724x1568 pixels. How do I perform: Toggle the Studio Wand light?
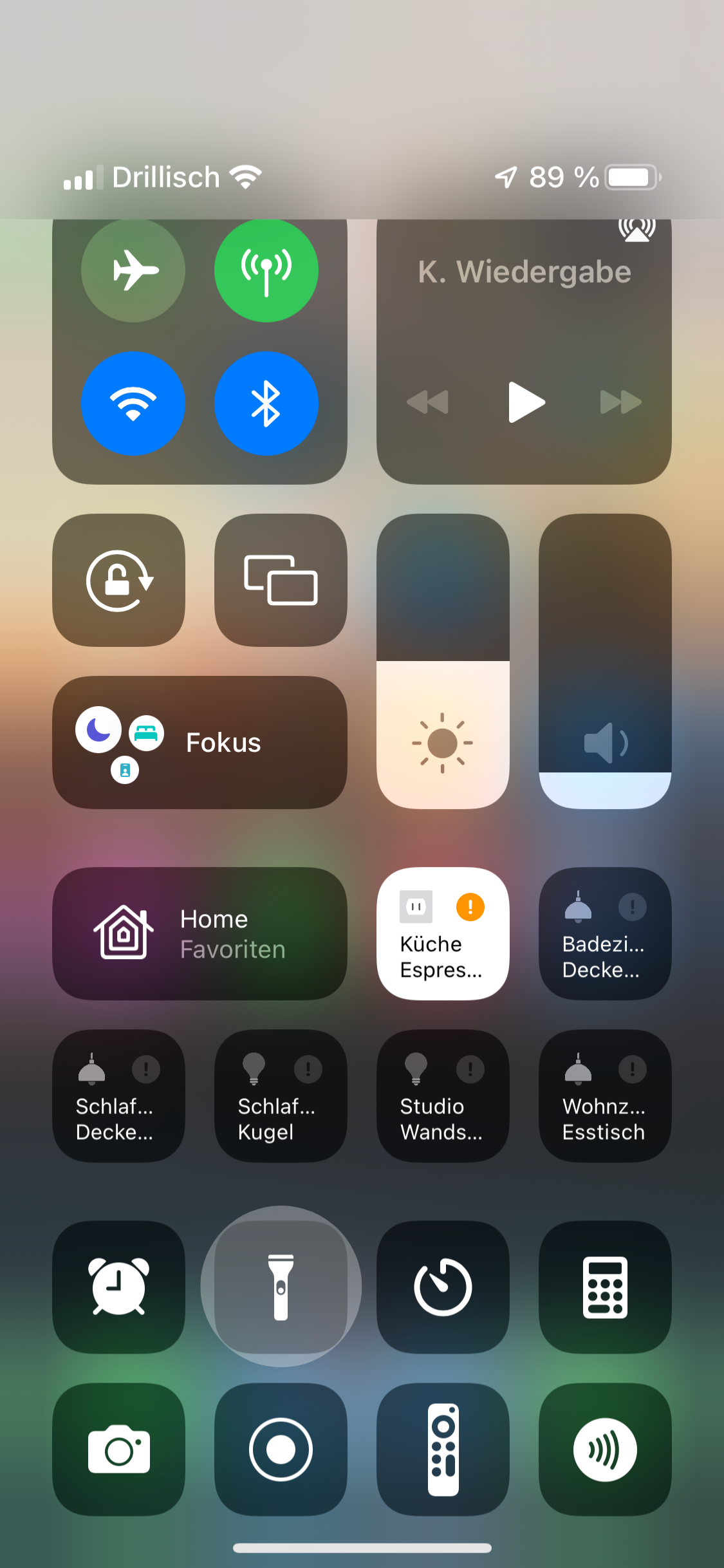point(443,1096)
